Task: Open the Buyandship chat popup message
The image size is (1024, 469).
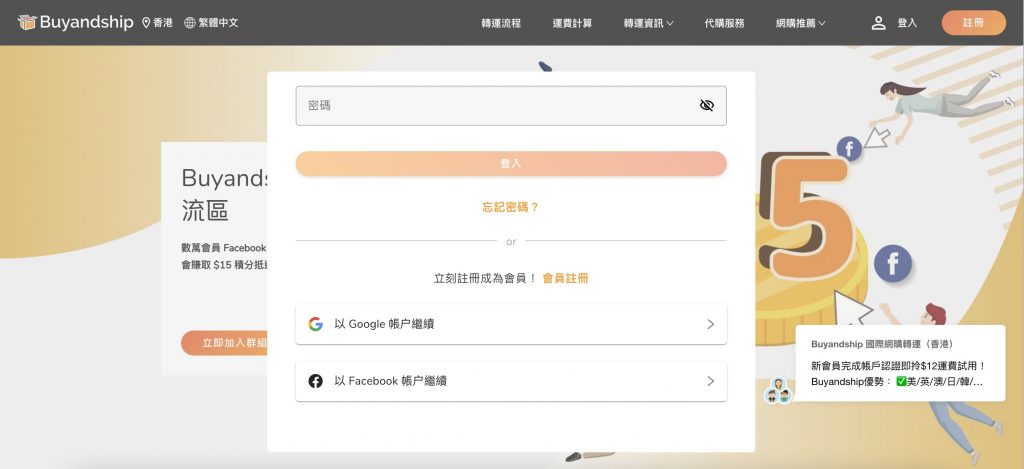Action: (x=899, y=362)
